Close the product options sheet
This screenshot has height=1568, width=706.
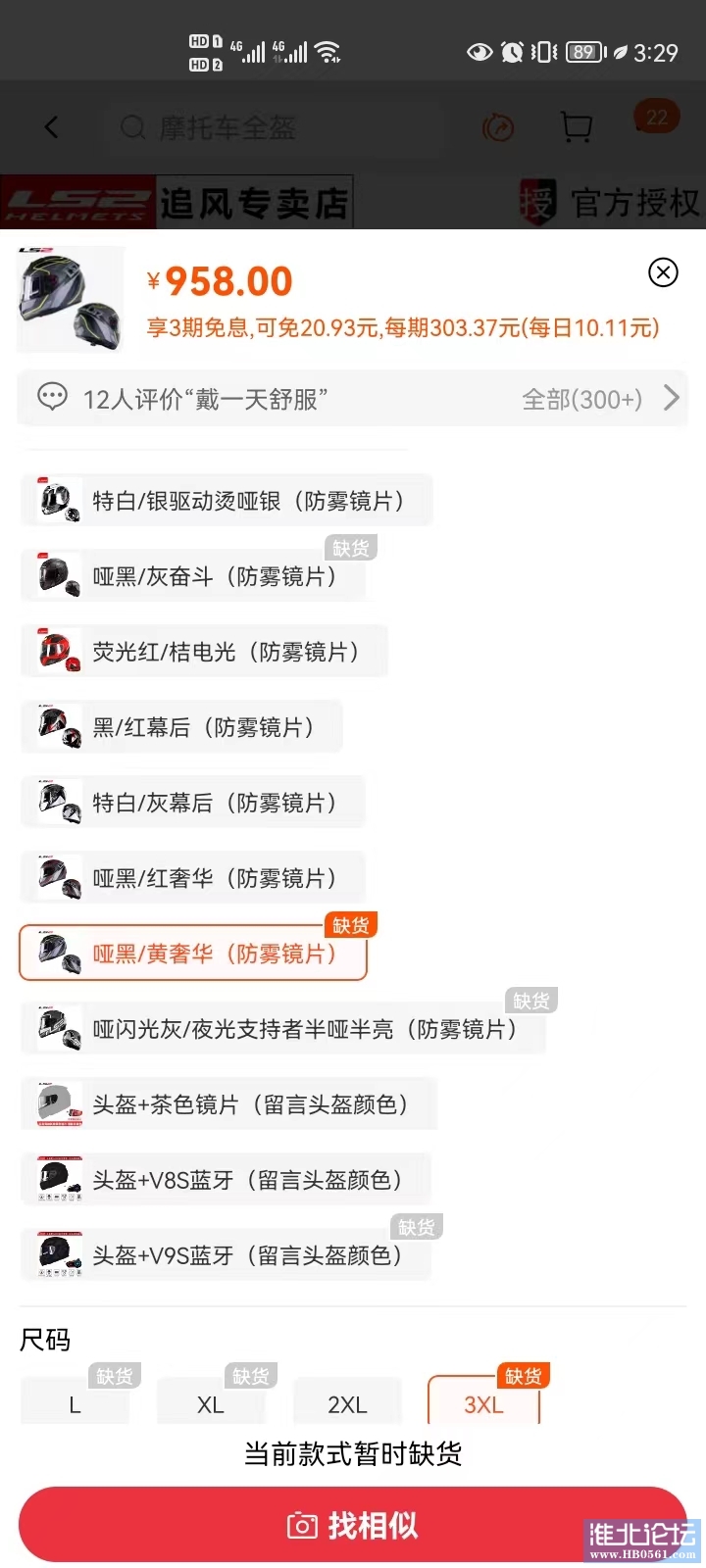click(664, 272)
